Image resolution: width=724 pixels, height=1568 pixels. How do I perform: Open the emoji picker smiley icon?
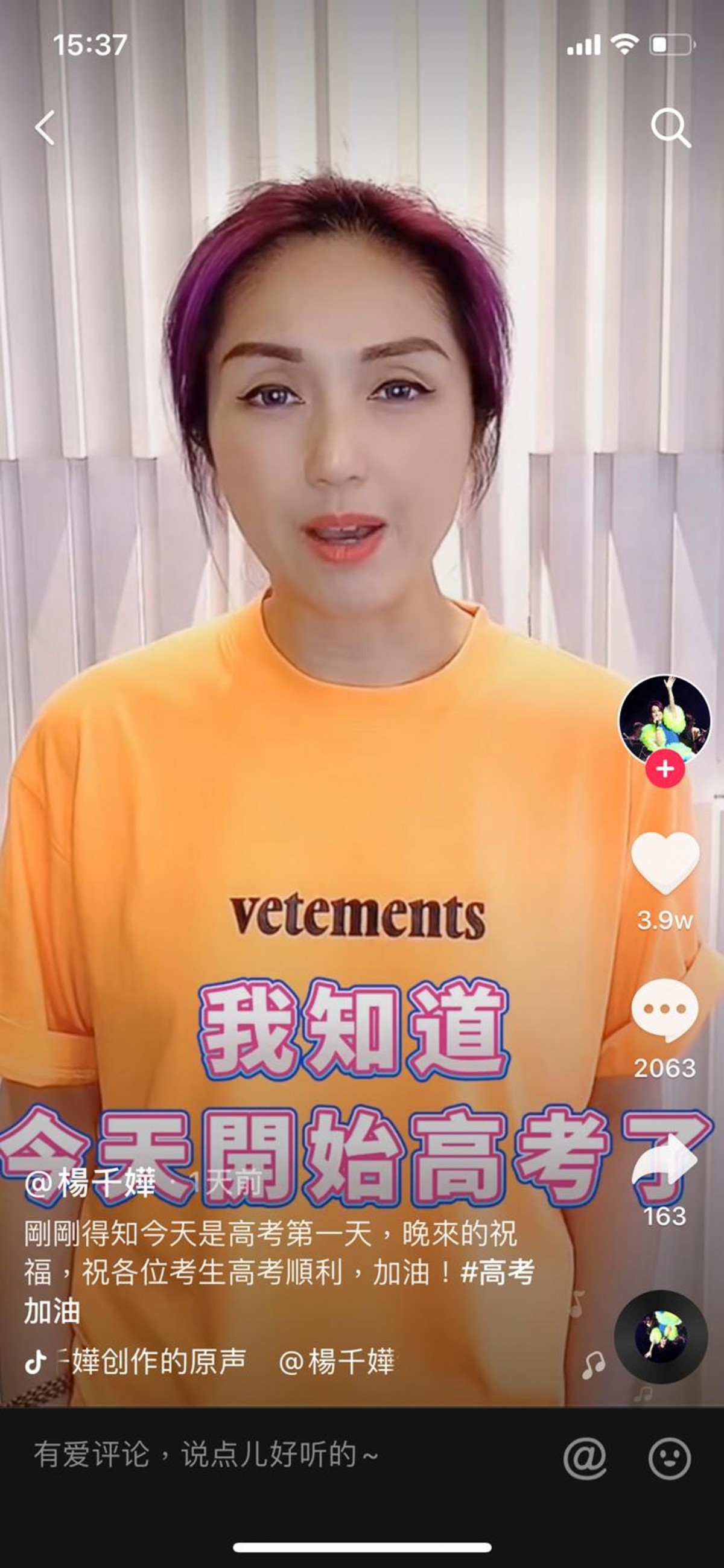(x=669, y=1458)
